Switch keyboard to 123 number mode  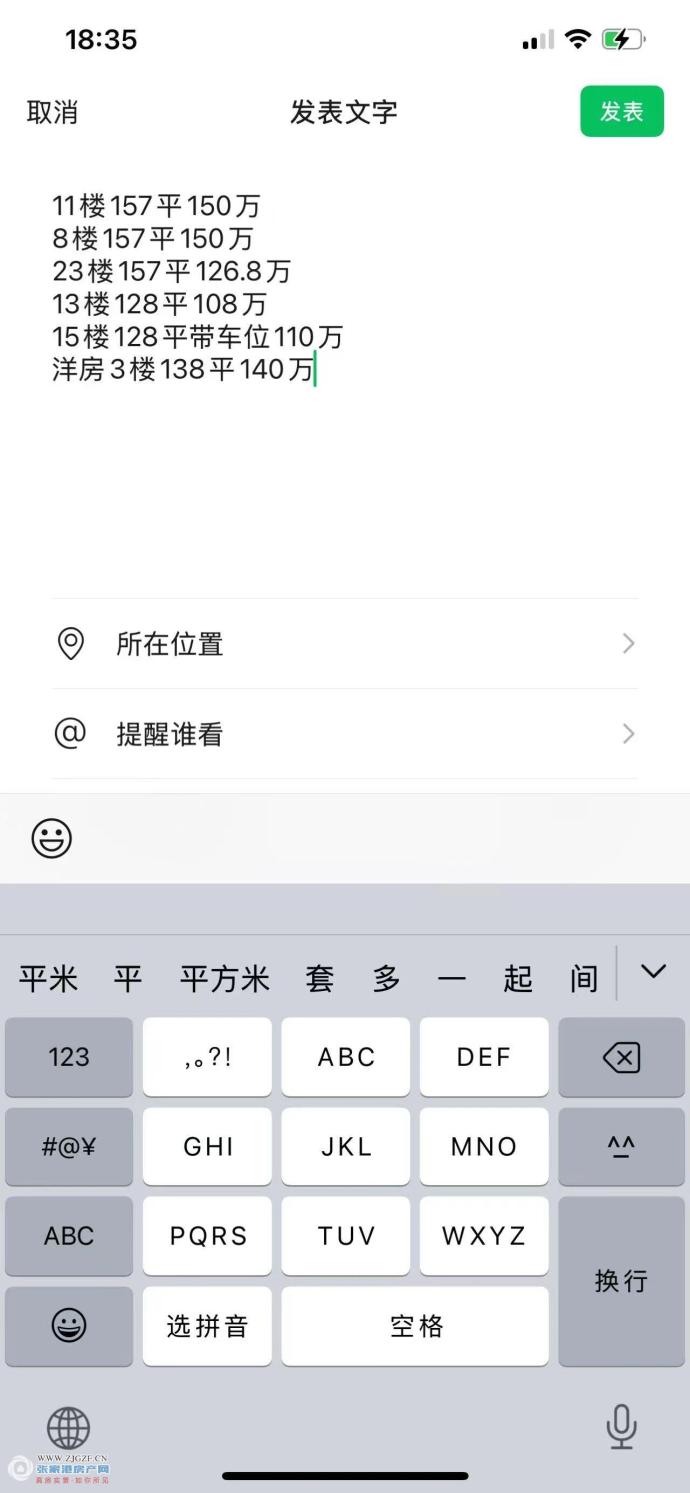click(x=69, y=1057)
